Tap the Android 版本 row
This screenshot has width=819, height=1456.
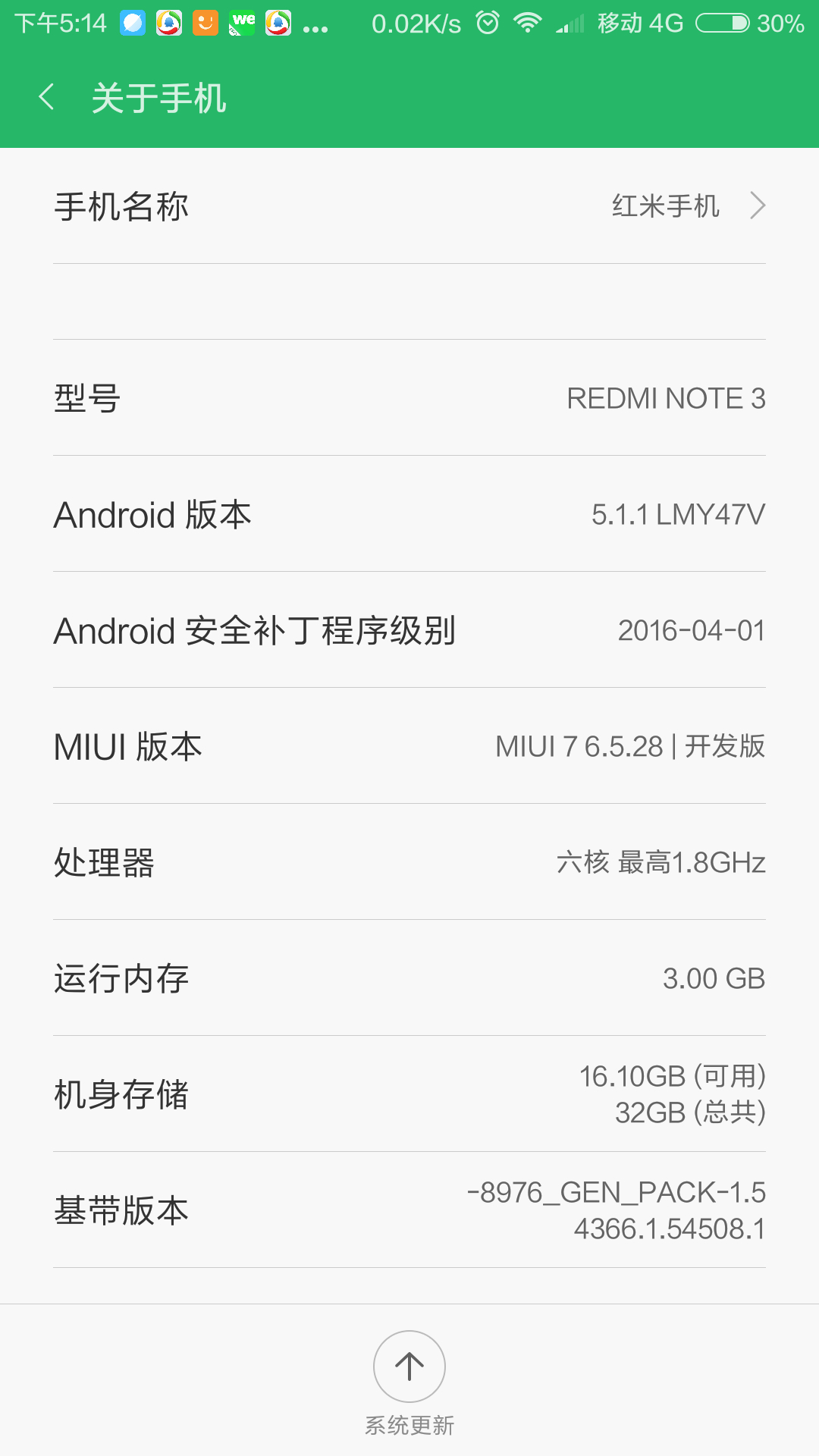[409, 514]
